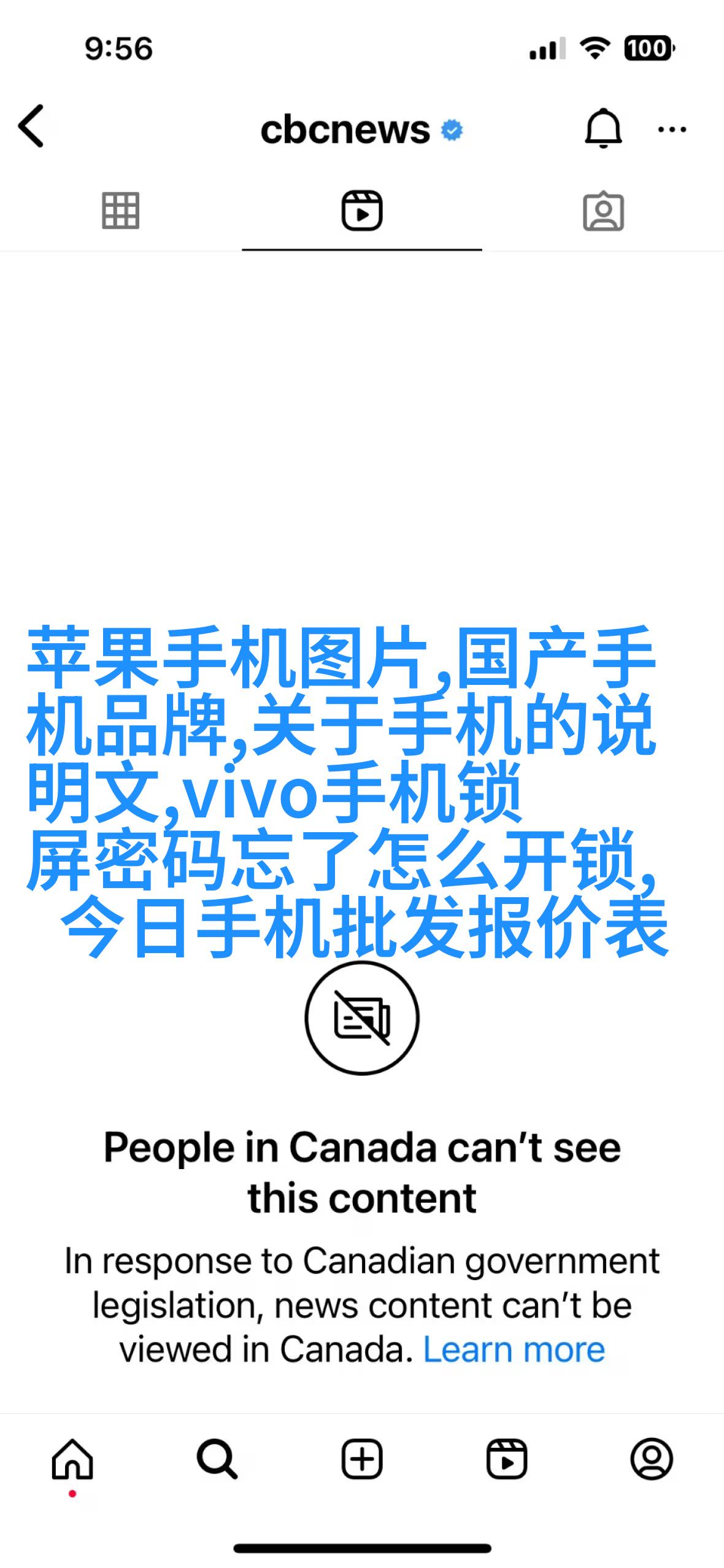
Task: Open Search and explore
Action: point(217,1459)
